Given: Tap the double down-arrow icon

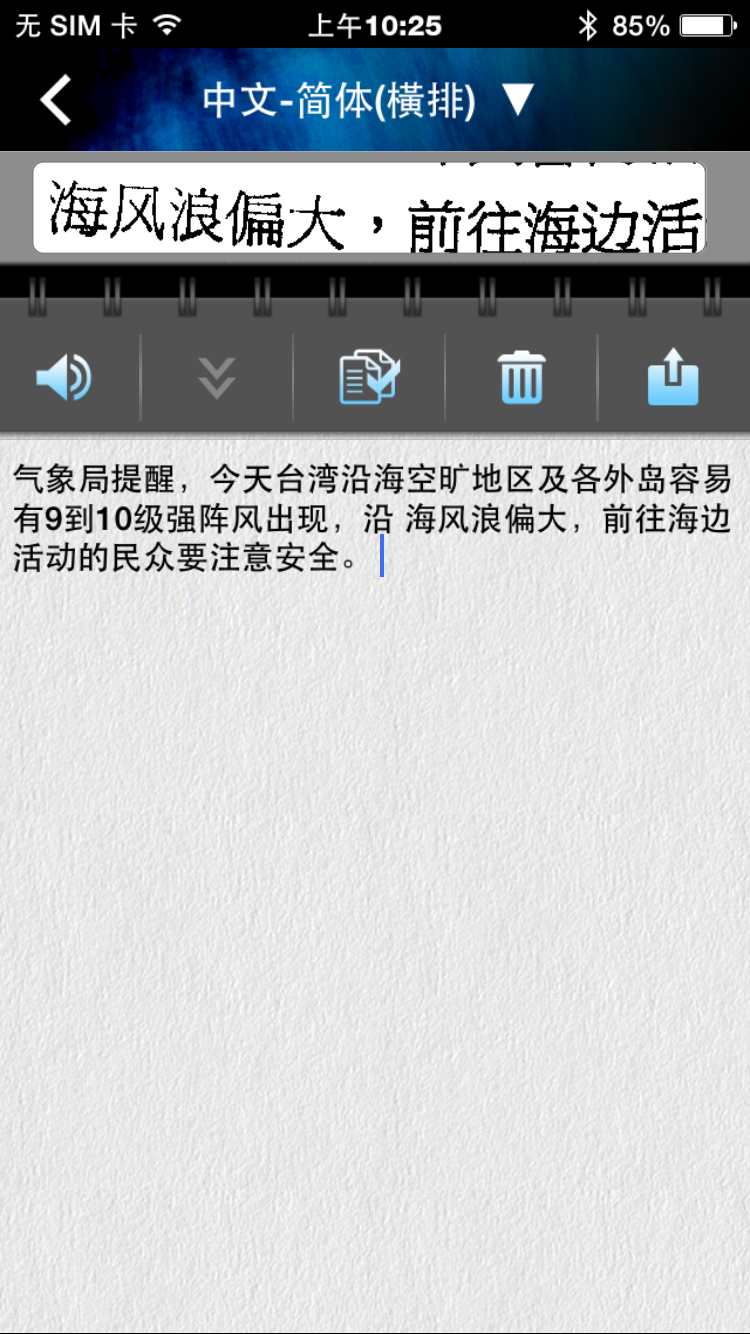Looking at the screenshot, I should (x=217, y=379).
